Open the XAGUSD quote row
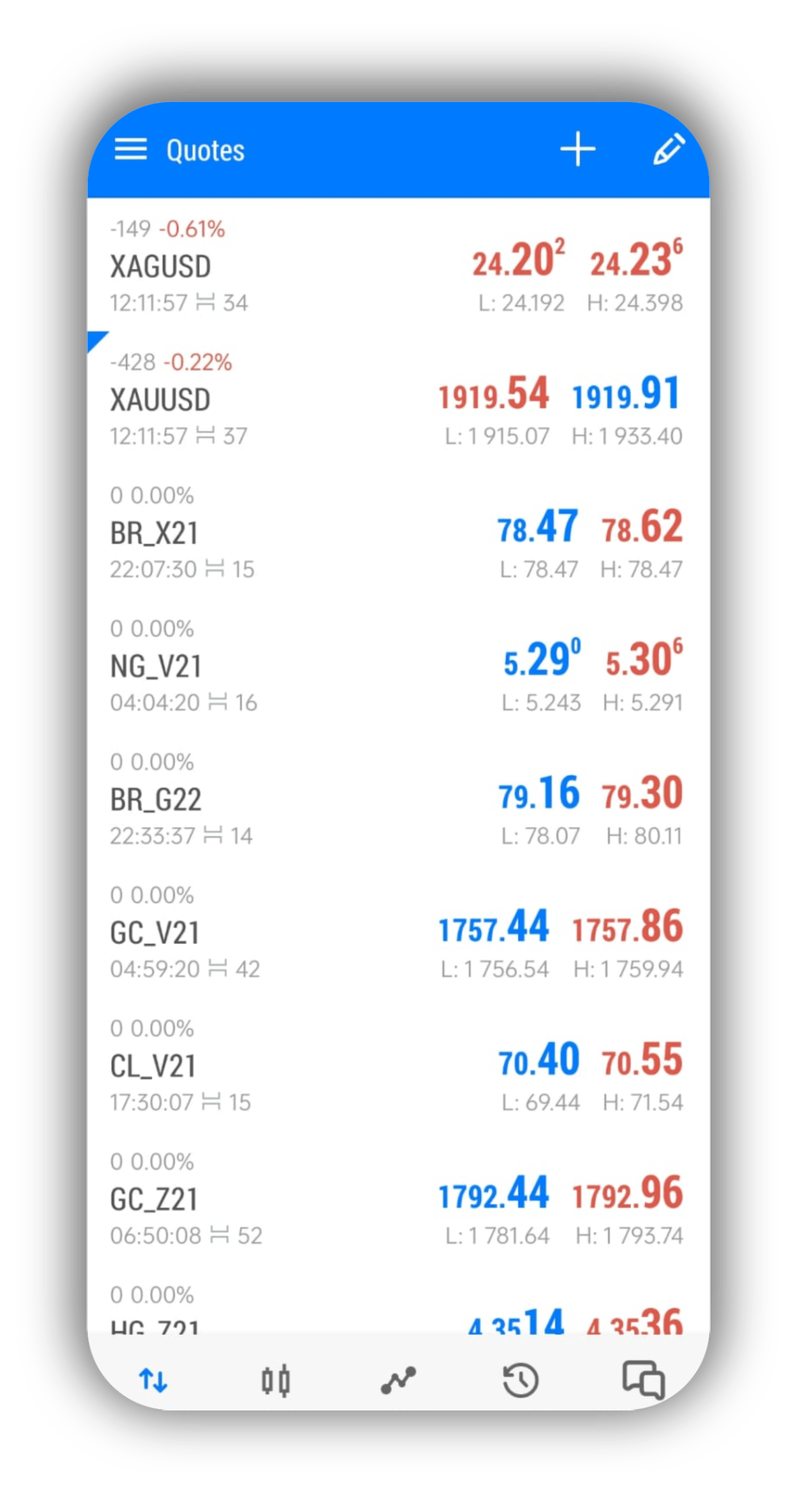The height and width of the screenshot is (1512, 797). [398, 266]
